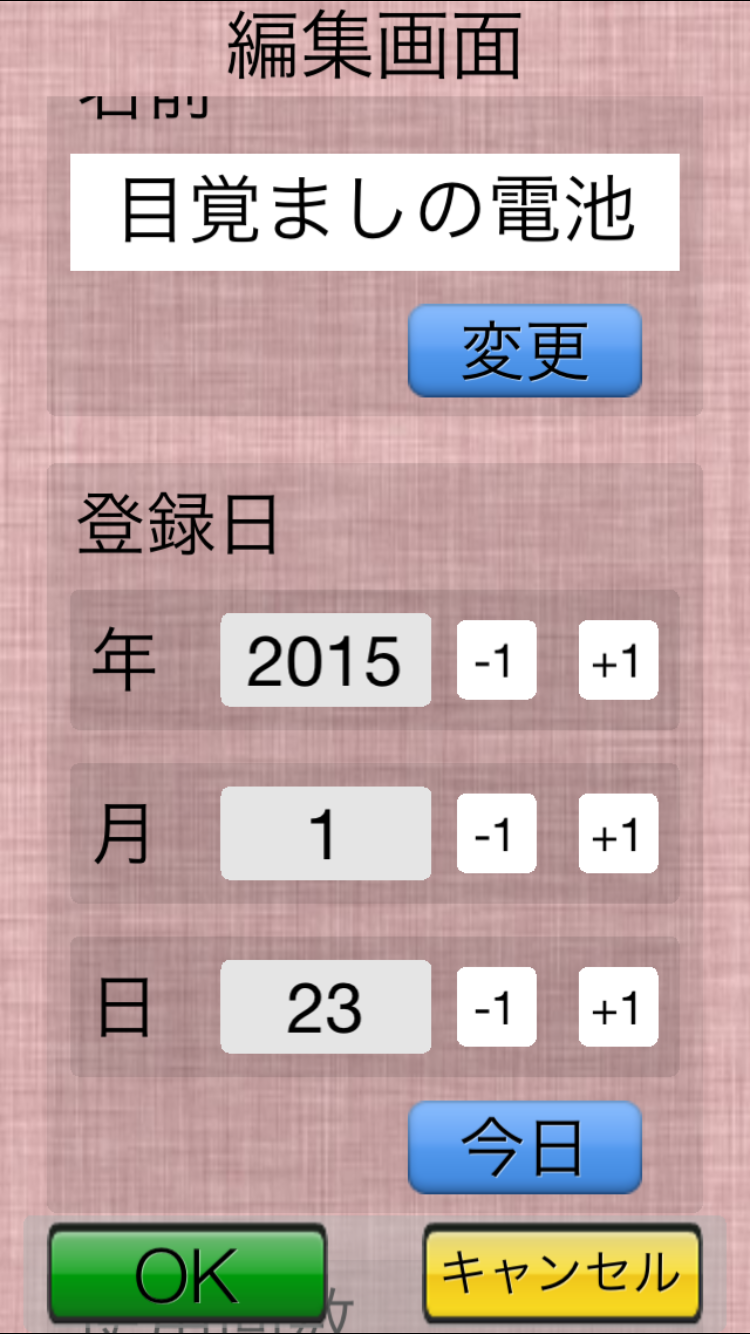Image resolution: width=750 pixels, height=1334 pixels.
Task: Cancel editing with the キャンセル button
Action: [562, 1274]
